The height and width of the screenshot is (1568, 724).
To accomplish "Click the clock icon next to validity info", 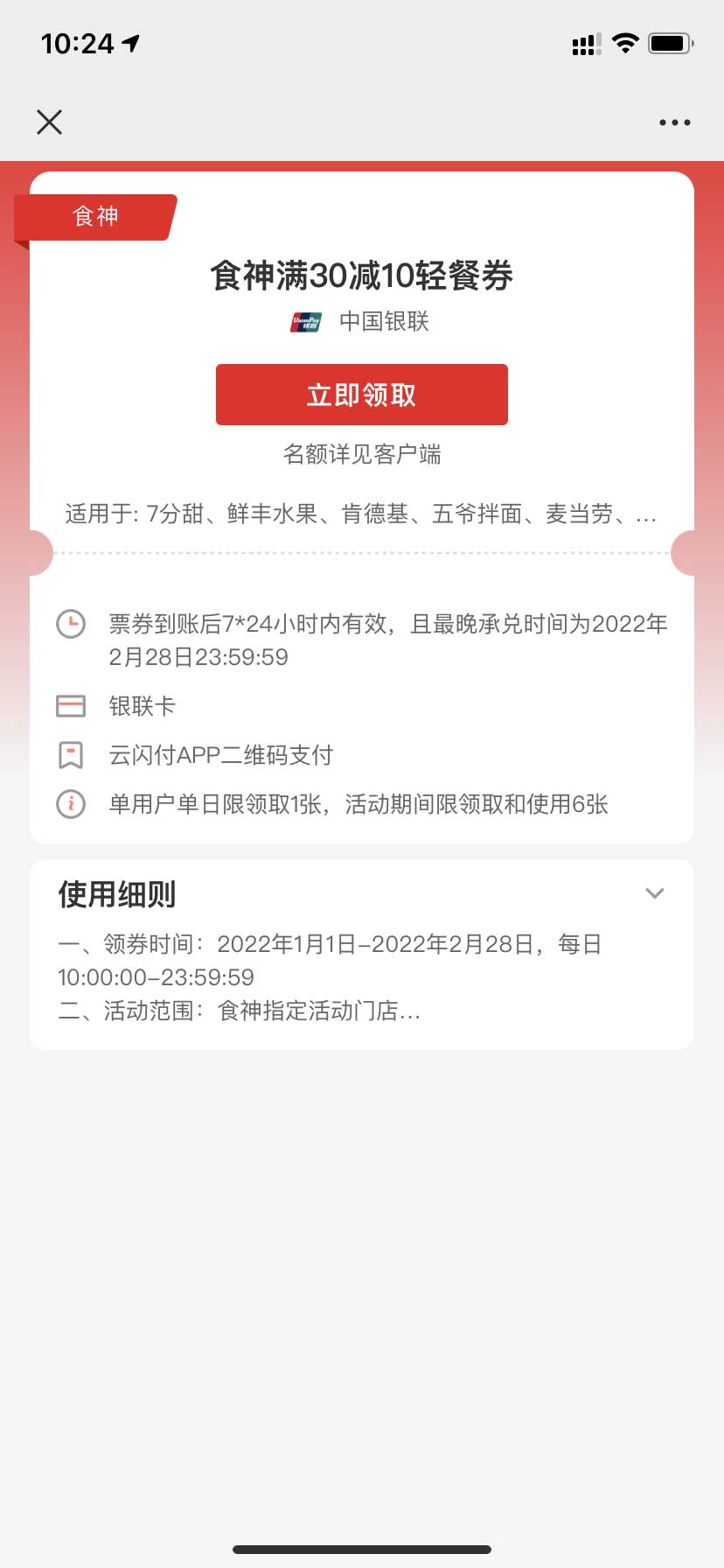I will tap(71, 625).
